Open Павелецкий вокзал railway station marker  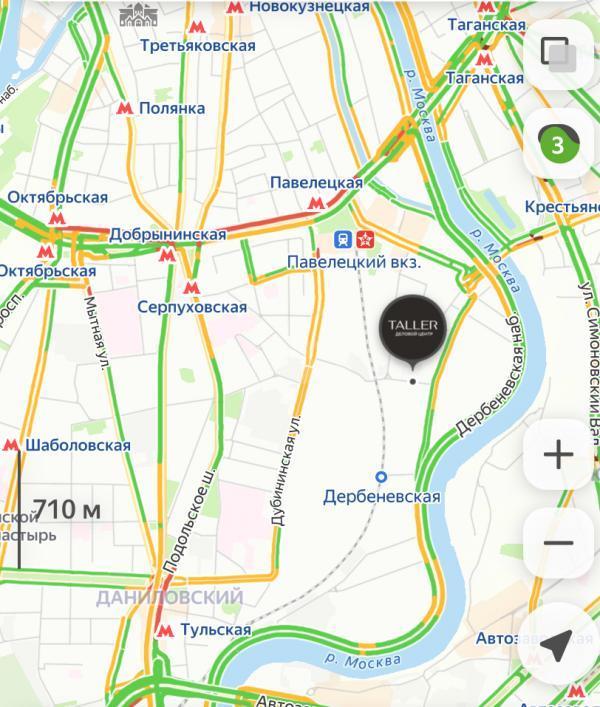pyautogui.click(x=342, y=240)
